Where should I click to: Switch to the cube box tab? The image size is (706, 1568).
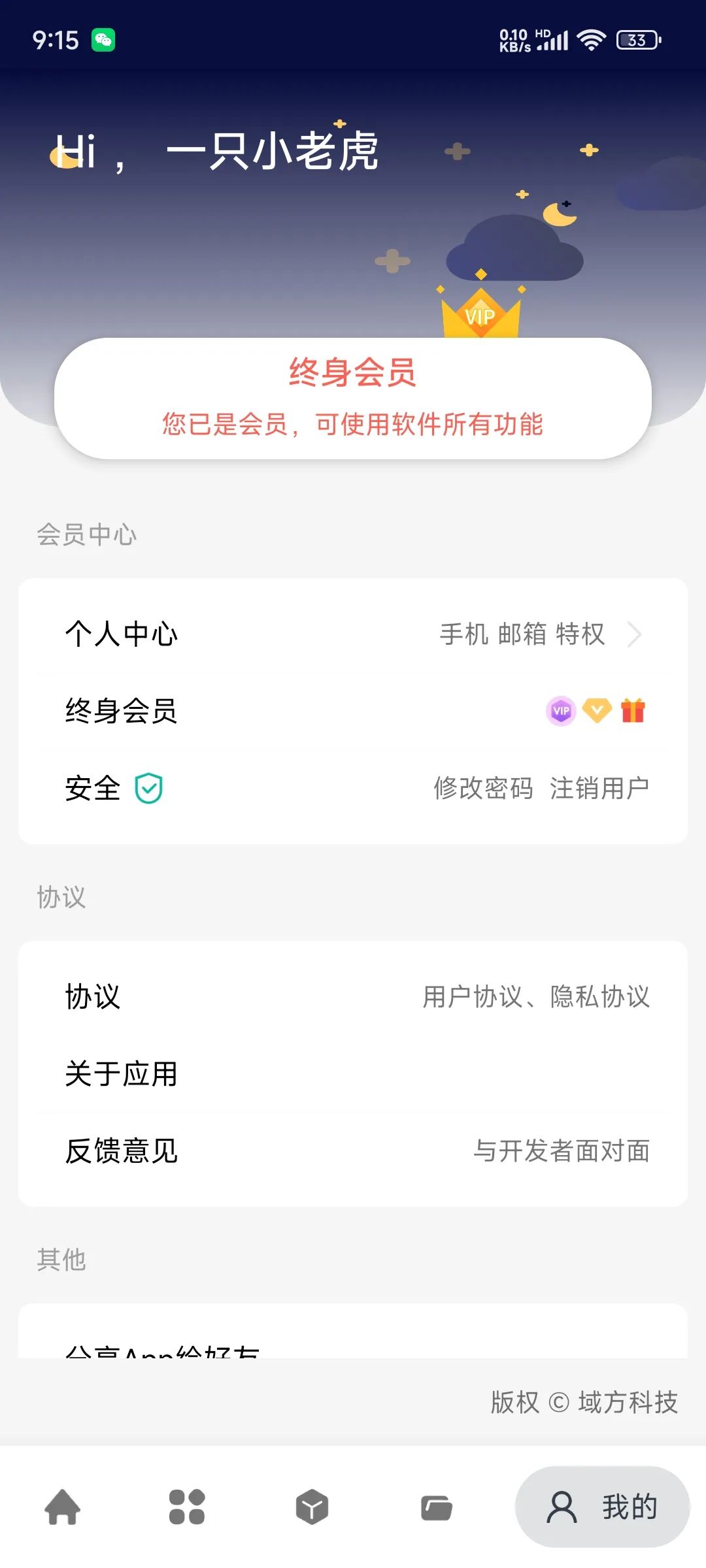tap(312, 1507)
